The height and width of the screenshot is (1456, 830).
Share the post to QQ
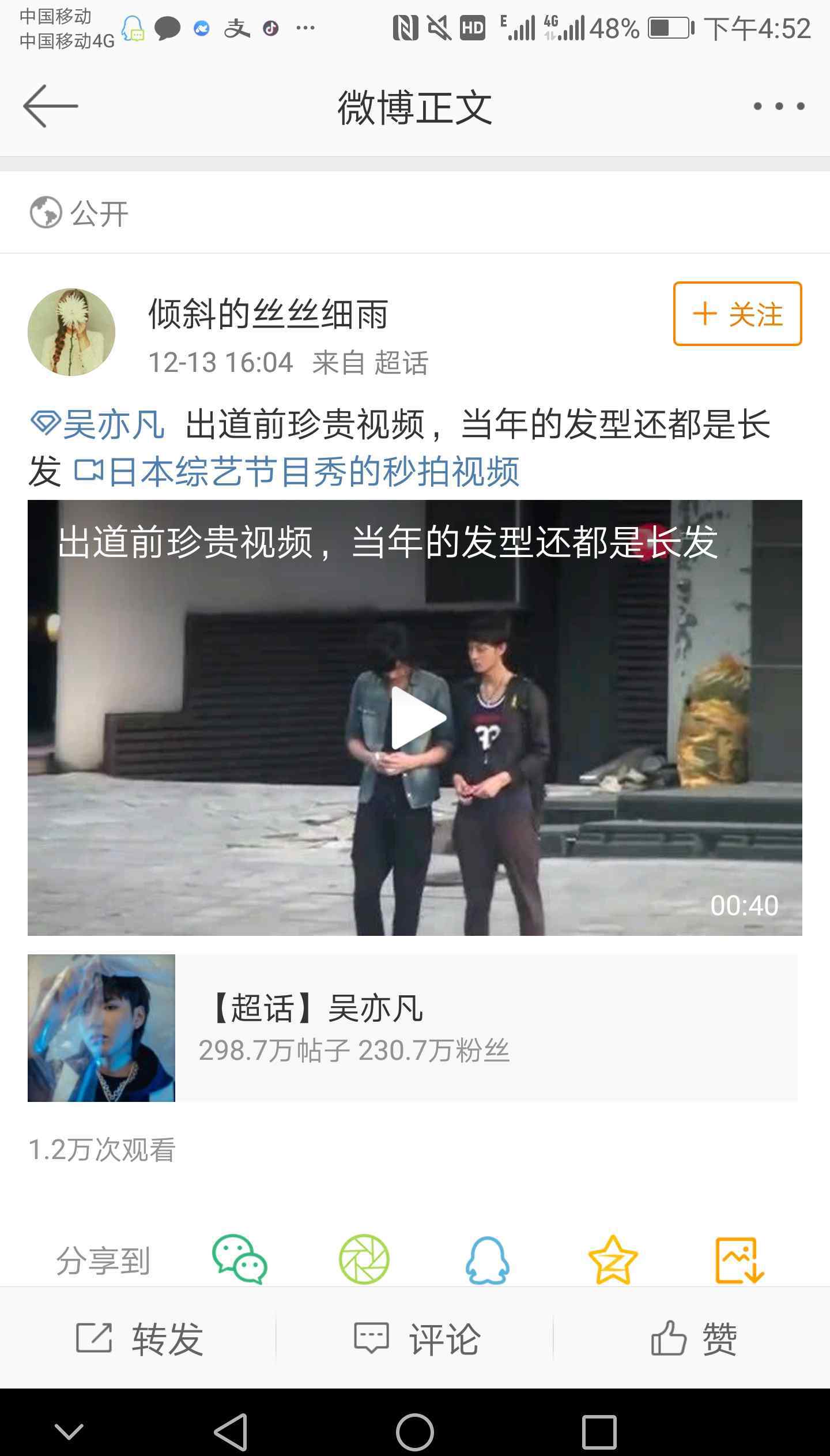pos(488,1259)
